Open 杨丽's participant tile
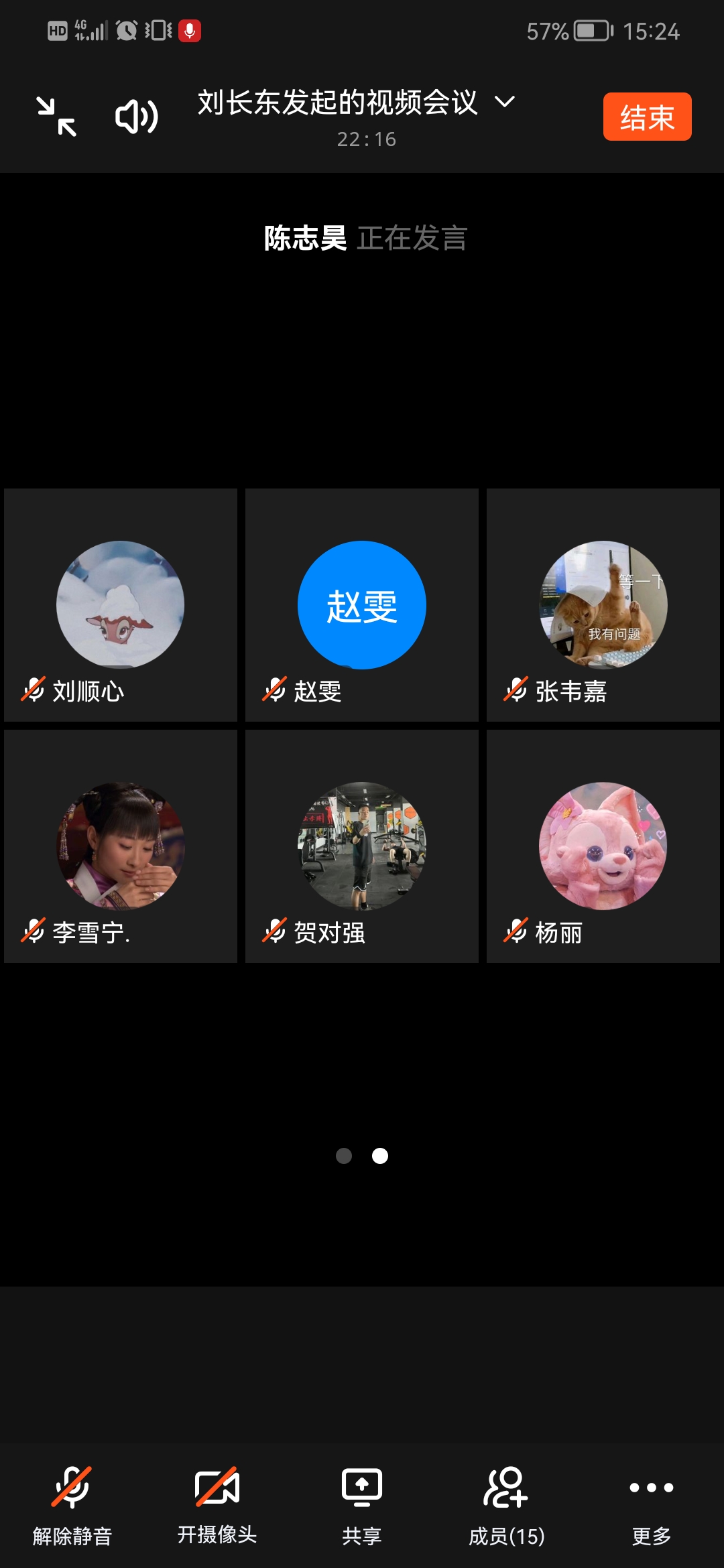Image resolution: width=724 pixels, height=1568 pixels. 603,846
